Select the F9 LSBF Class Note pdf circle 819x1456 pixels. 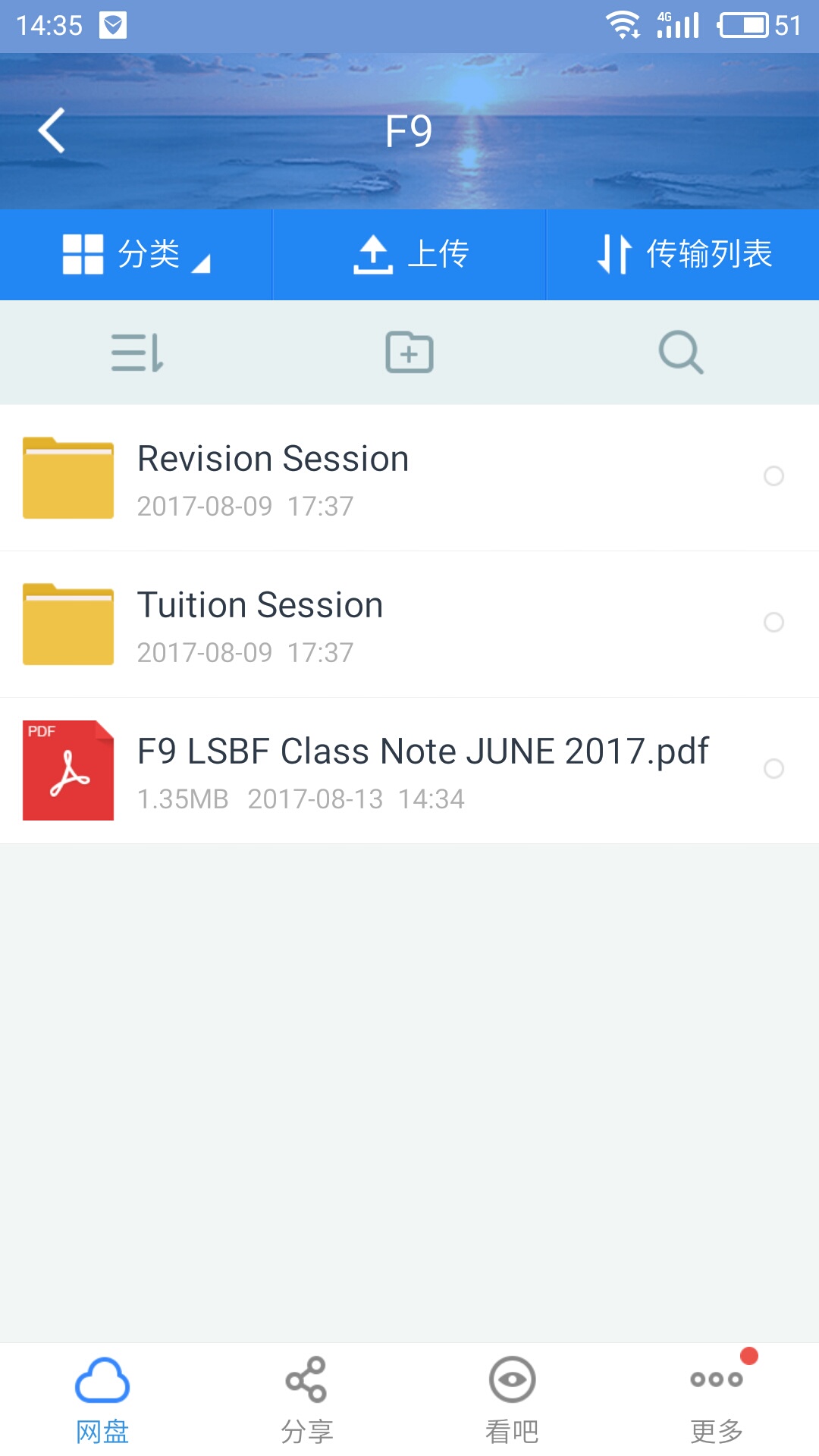pyautogui.click(x=773, y=769)
